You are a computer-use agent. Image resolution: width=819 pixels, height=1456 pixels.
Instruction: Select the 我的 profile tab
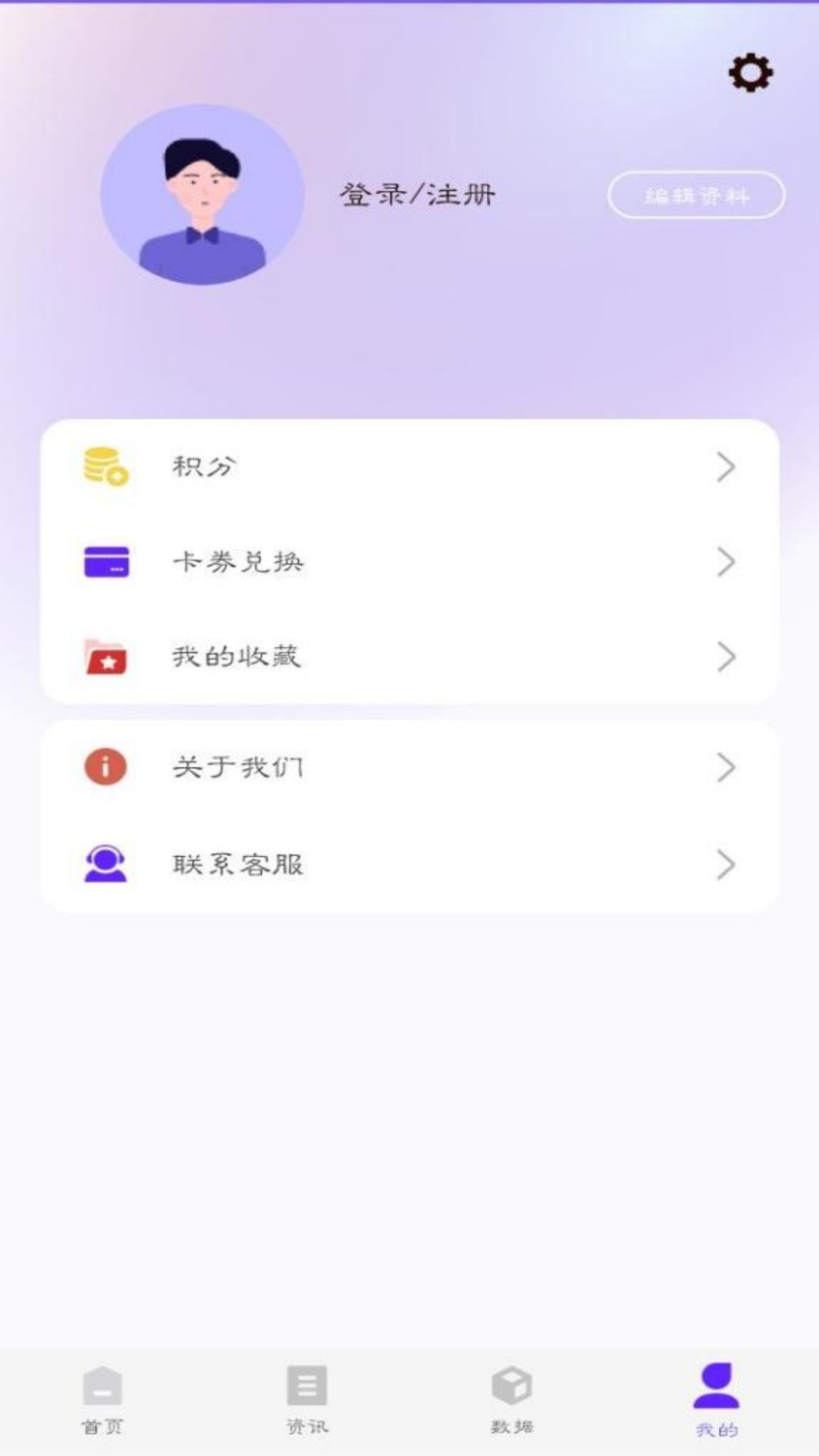point(717,1400)
